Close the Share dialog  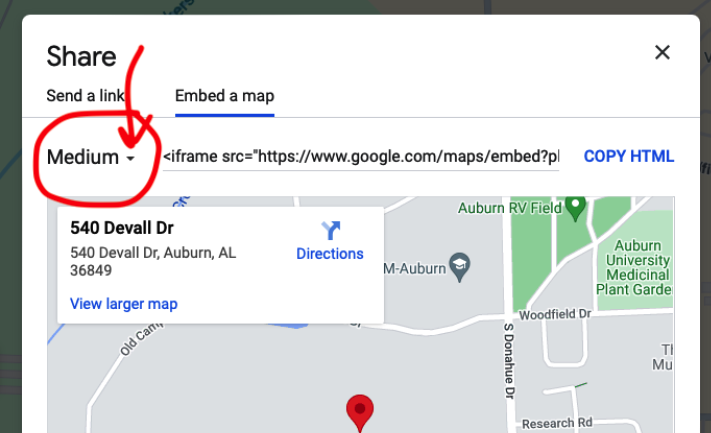pyautogui.click(x=662, y=53)
